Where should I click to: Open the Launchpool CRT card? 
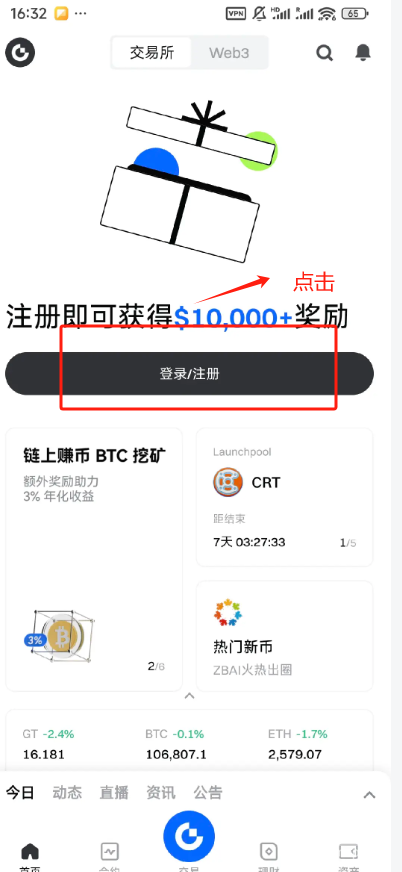click(285, 497)
